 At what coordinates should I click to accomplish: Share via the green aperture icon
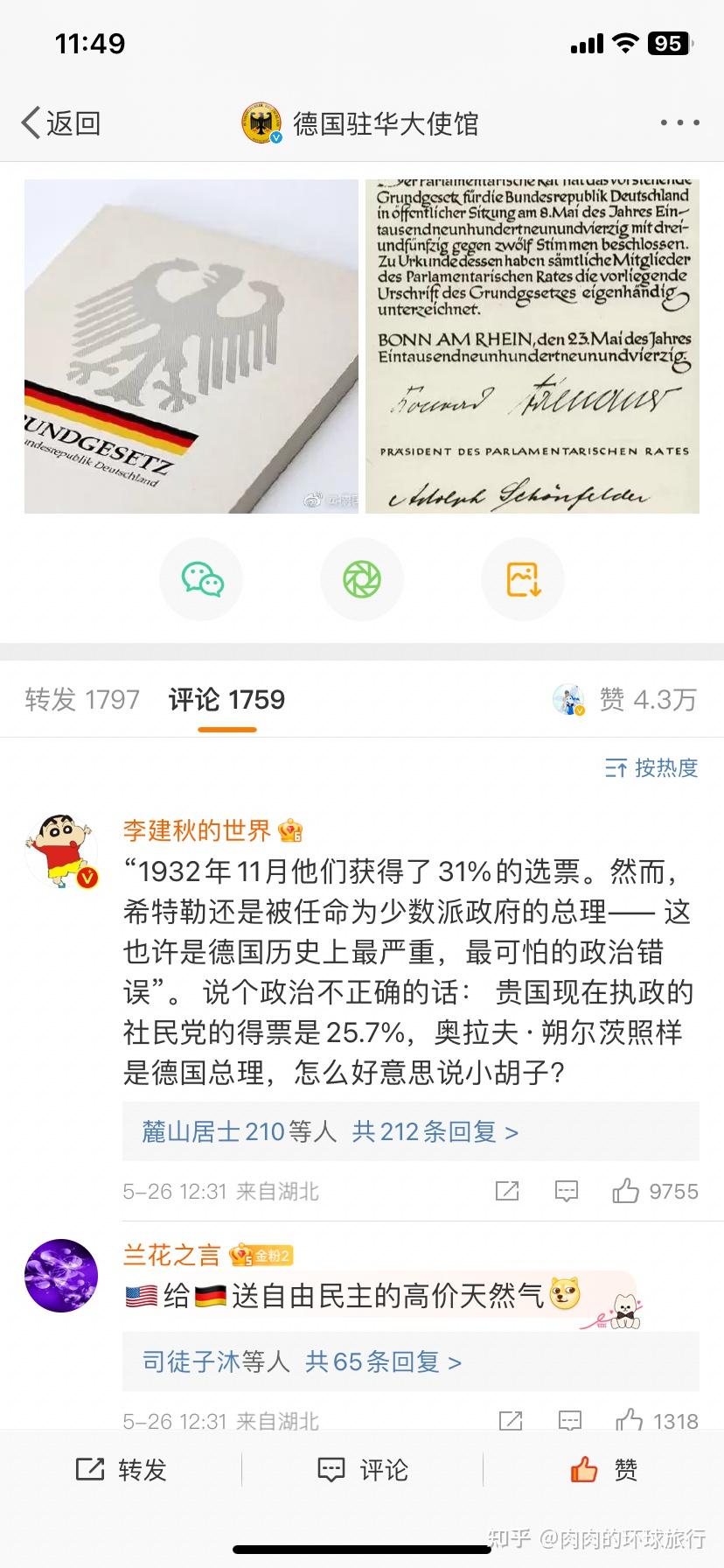[x=362, y=579]
